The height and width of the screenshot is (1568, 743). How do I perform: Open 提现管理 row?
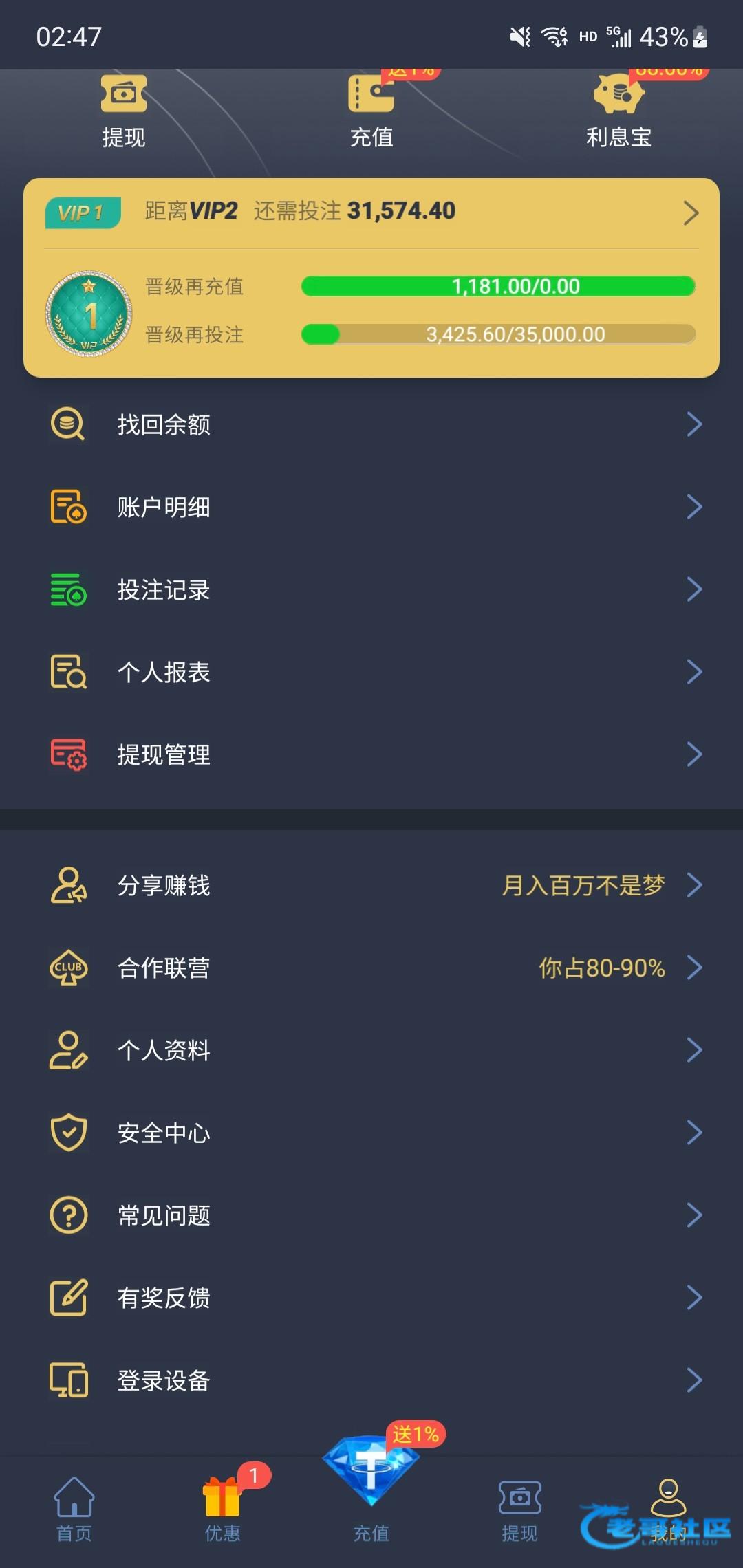click(x=371, y=754)
